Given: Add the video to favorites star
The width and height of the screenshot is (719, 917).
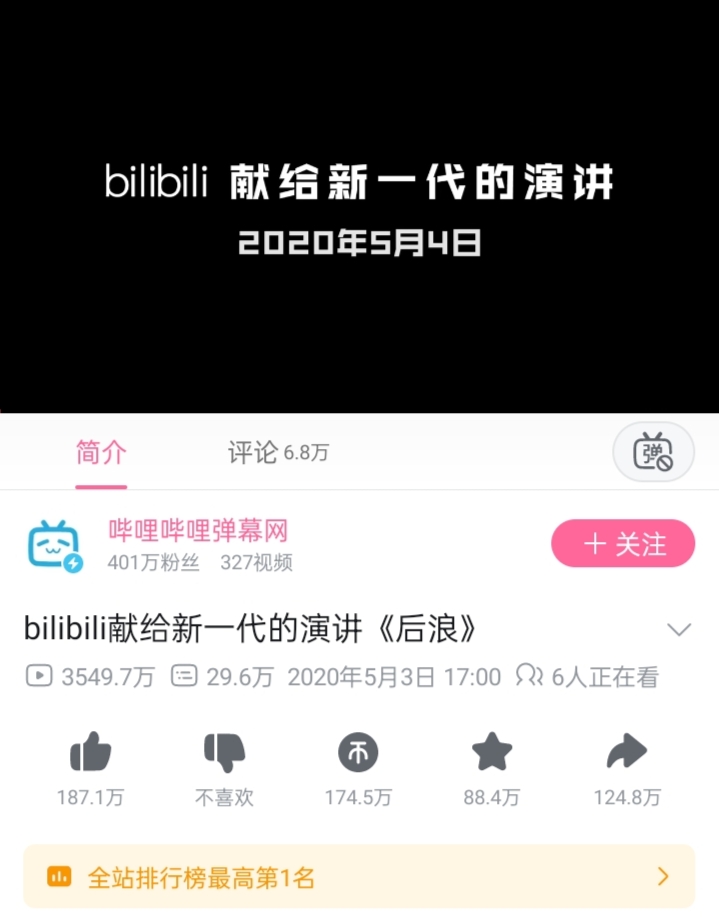Looking at the screenshot, I should point(492,753).
